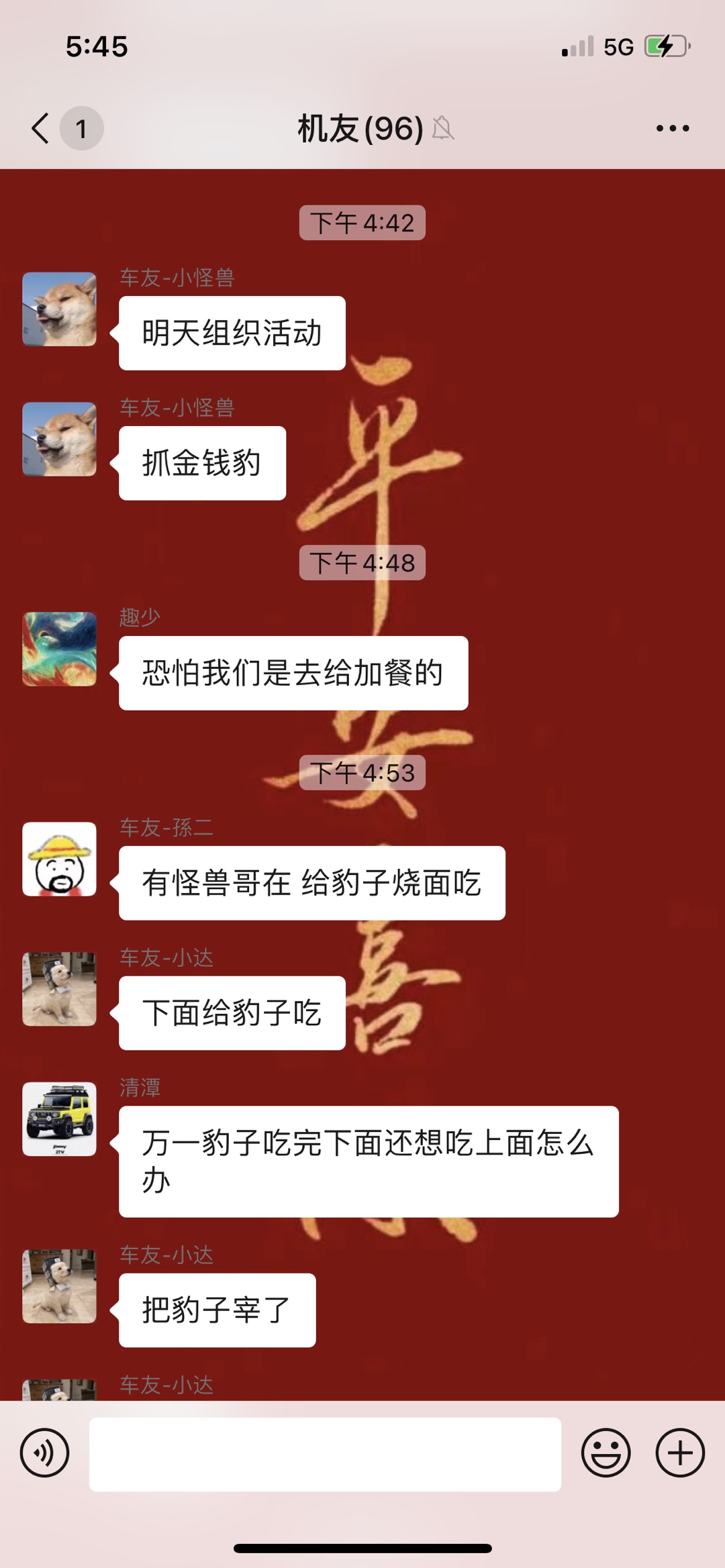Focus the message text field
Screen dimensions: 725x1568
325,1454
